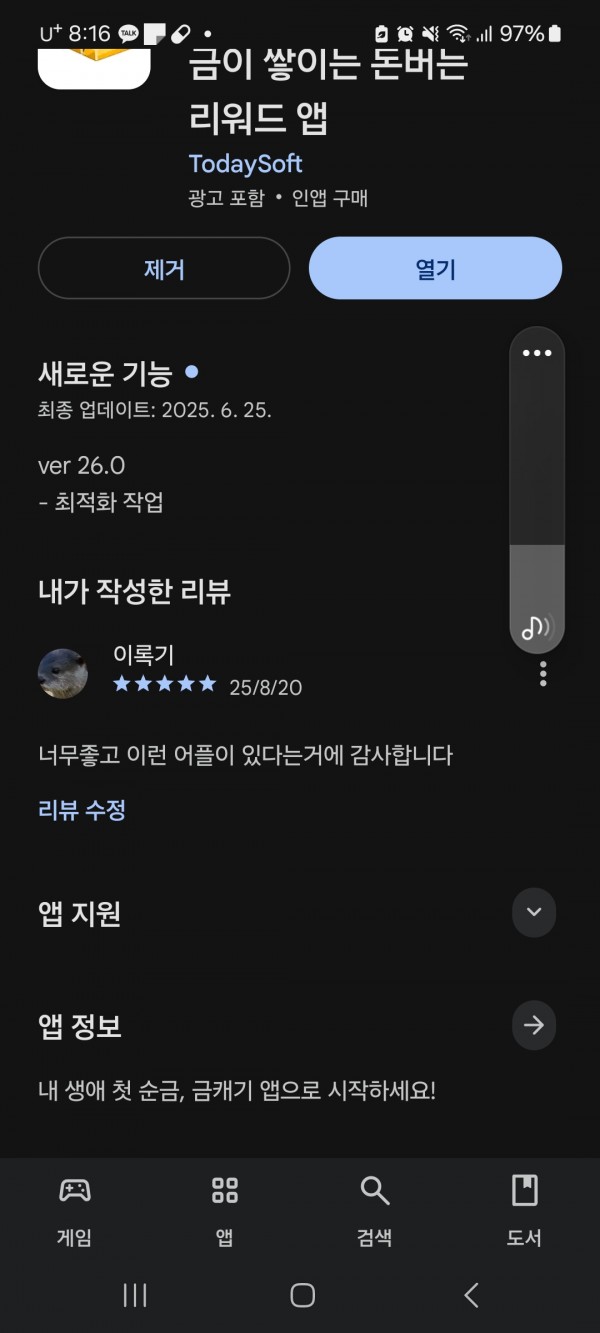600x1333 pixels.
Task: Open 앱 정보 details arrow
Action: pyautogui.click(x=534, y=1025)
